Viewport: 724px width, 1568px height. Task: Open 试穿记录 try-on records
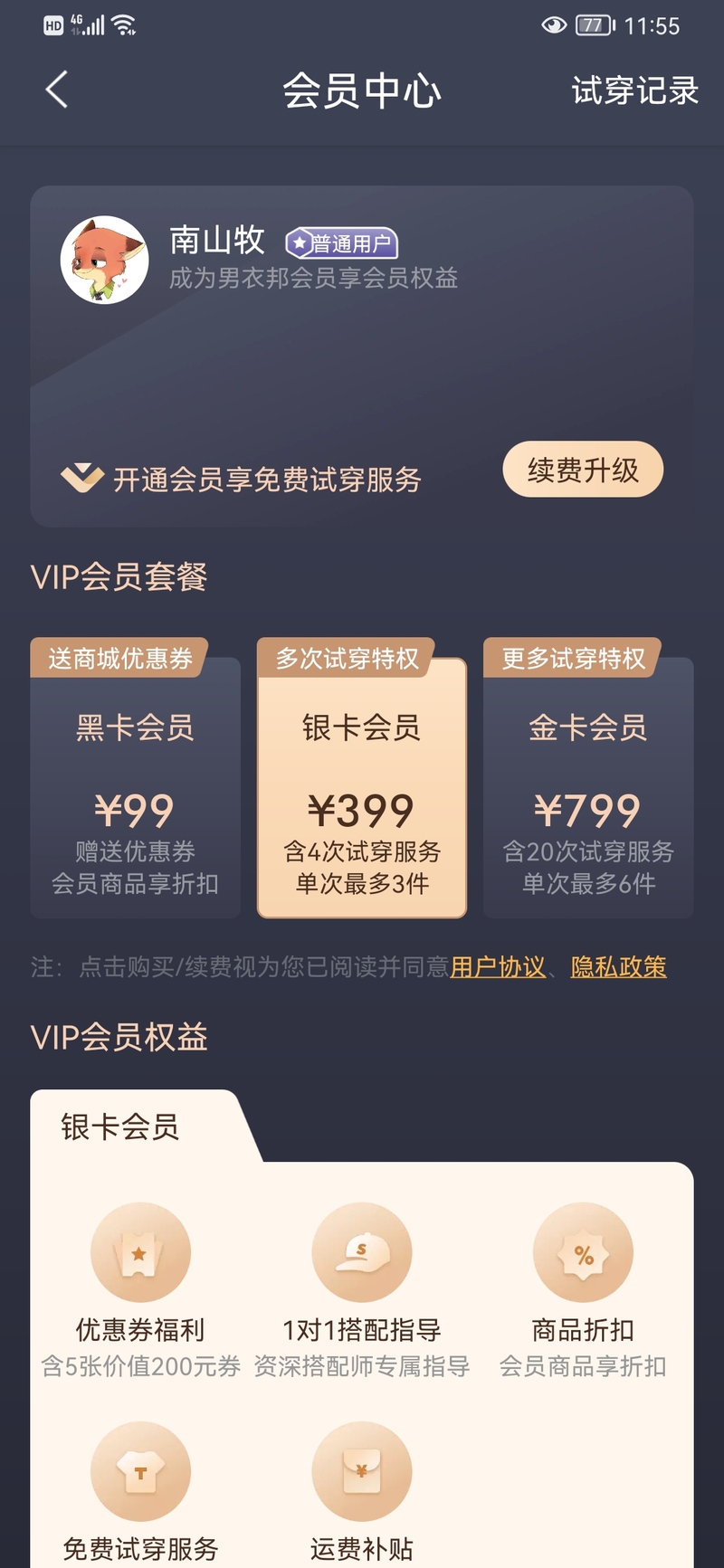point(635,90)
